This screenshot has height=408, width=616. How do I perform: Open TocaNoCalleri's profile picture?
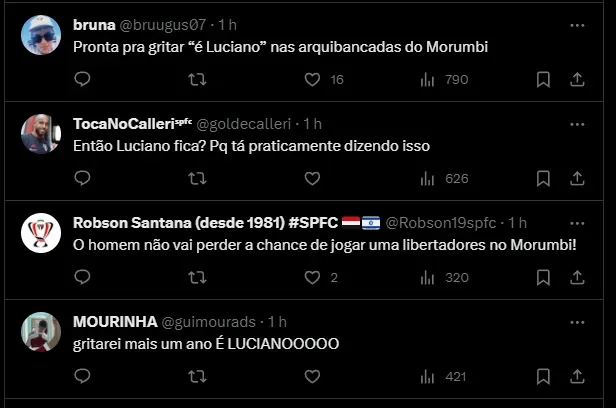41,133
